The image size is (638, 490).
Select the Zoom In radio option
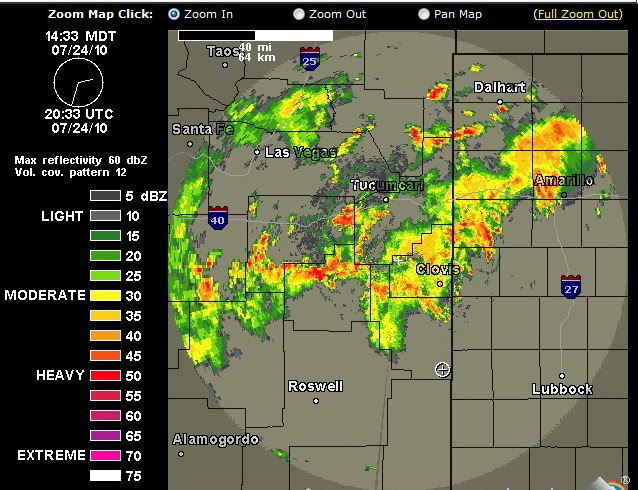pos(174,14)
